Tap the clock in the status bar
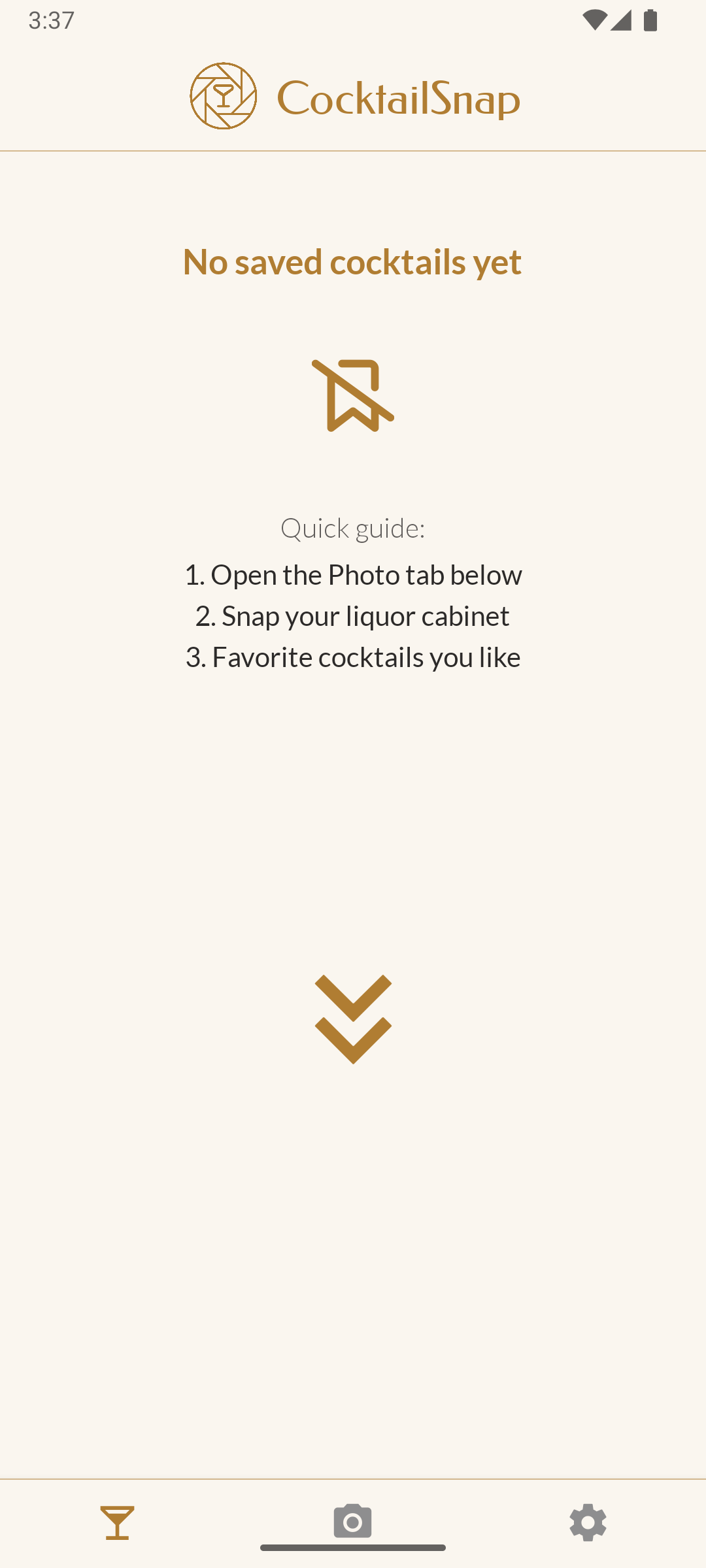Viewport: 706px width, 1568px height. click(x=49, y=20)
